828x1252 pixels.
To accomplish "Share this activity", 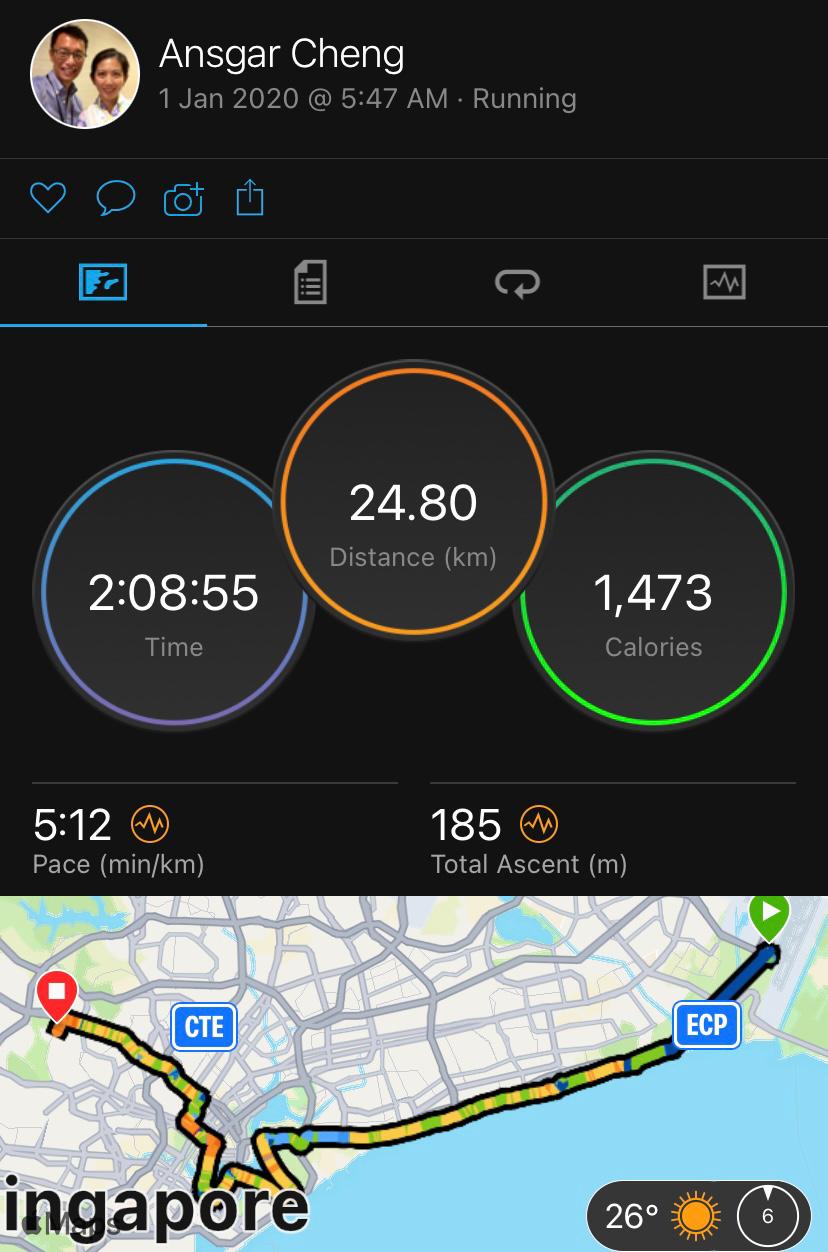I will 250,198.
